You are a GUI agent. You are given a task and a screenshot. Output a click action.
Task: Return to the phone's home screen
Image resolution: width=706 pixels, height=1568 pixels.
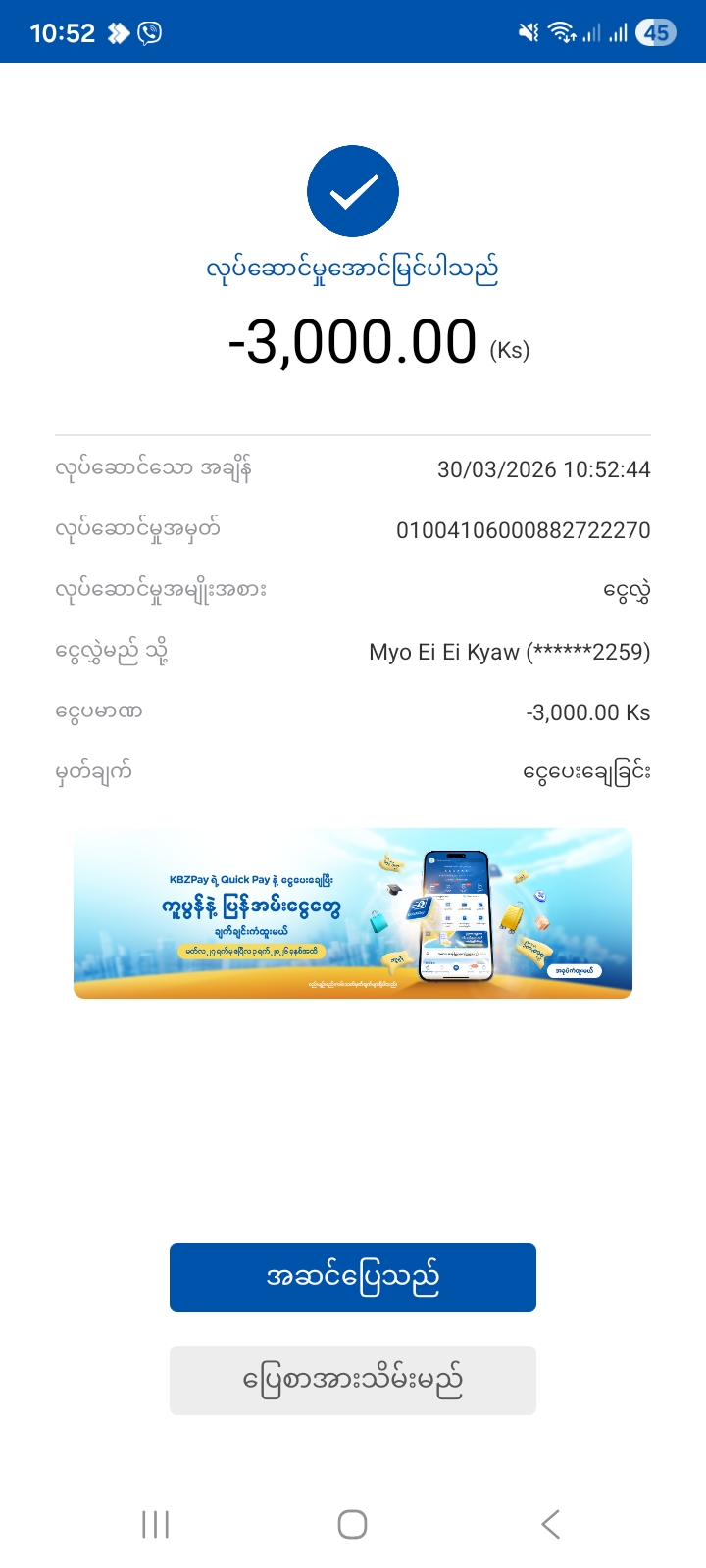(x=352, y=1524)
